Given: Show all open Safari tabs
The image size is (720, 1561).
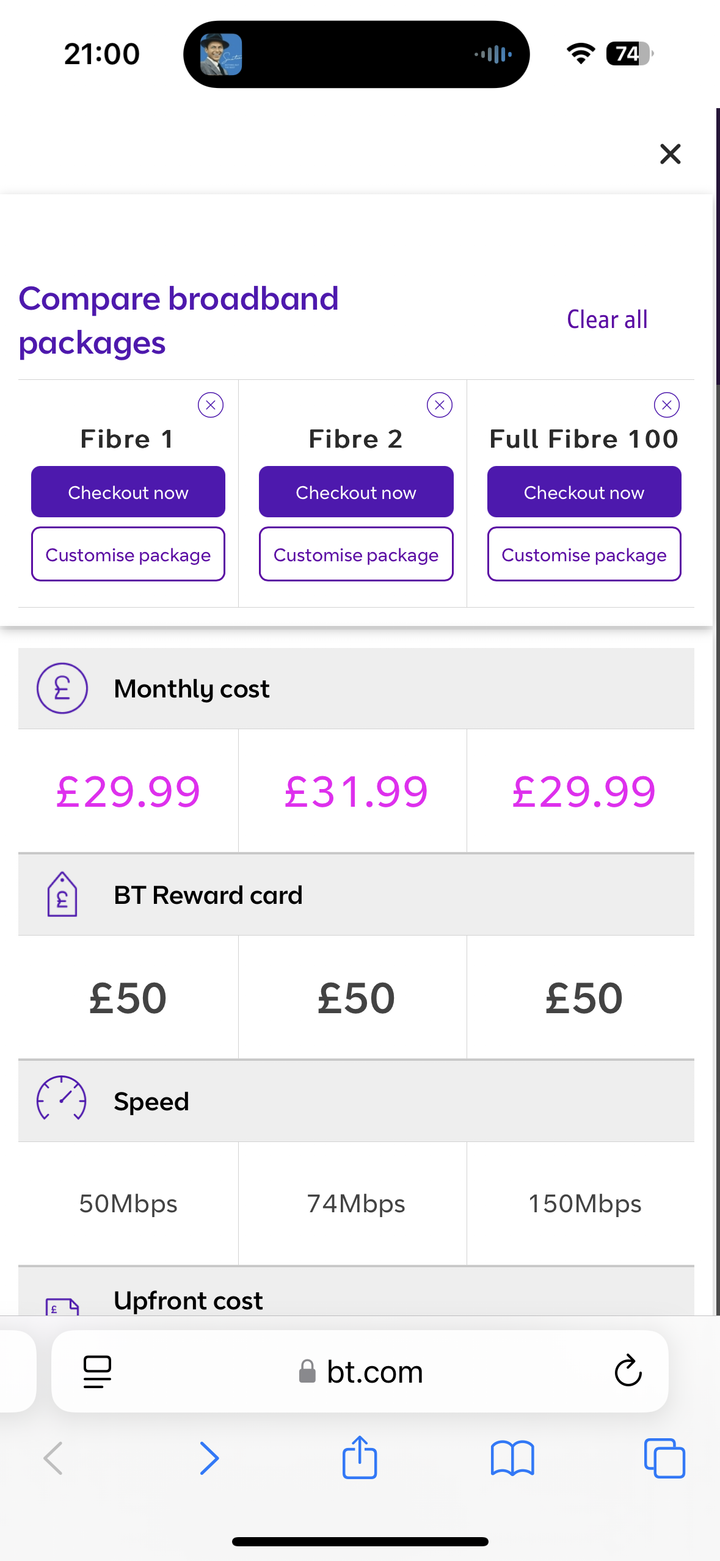Looking at the screenshot, I should pos(664,1458).
